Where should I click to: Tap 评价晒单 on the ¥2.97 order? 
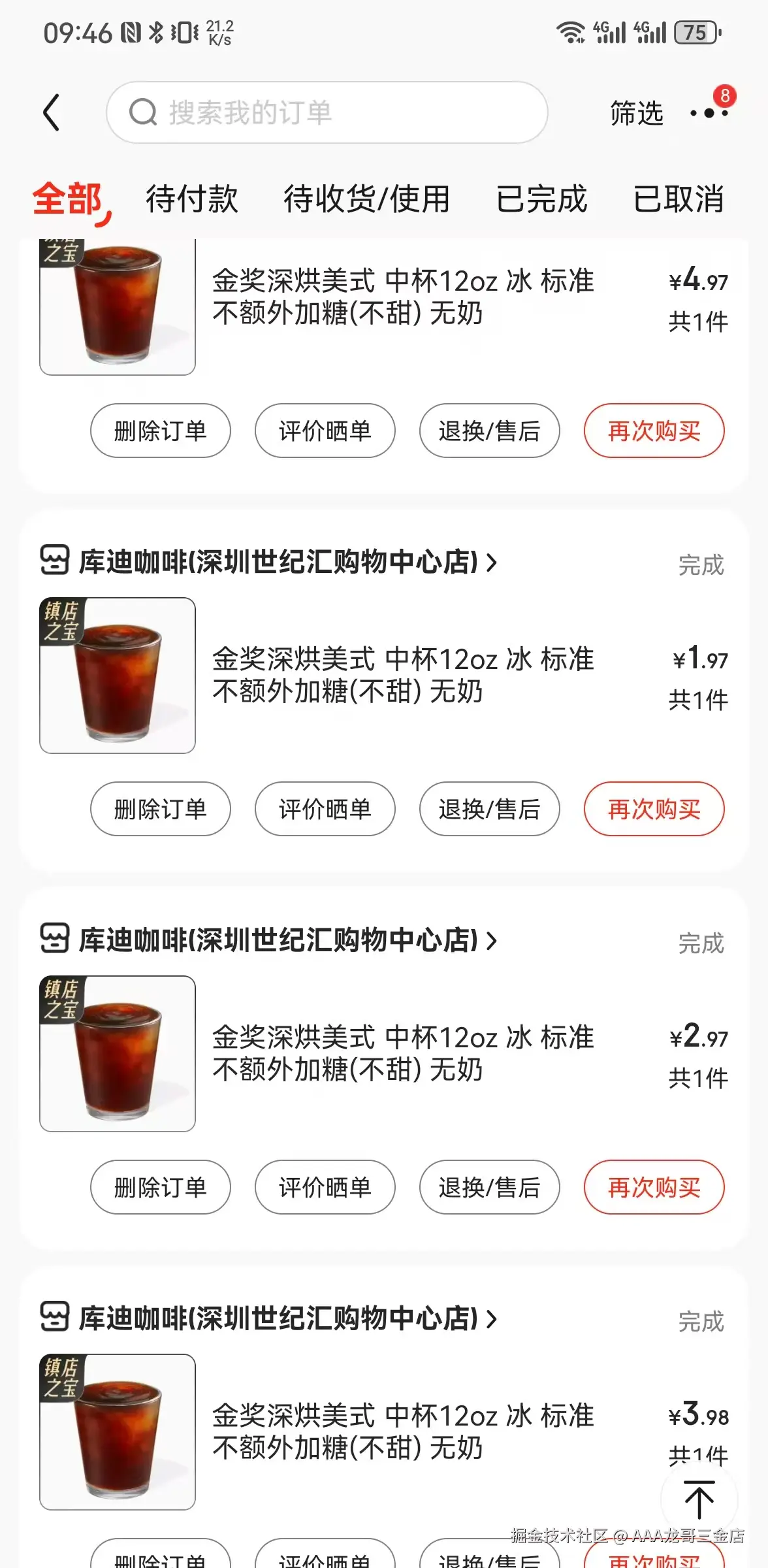(x=325, y=1188)
